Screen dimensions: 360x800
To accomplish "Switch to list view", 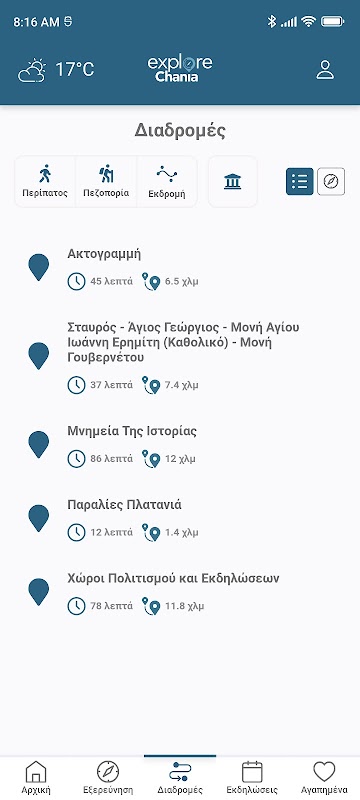I will click(x=300, y=181).
